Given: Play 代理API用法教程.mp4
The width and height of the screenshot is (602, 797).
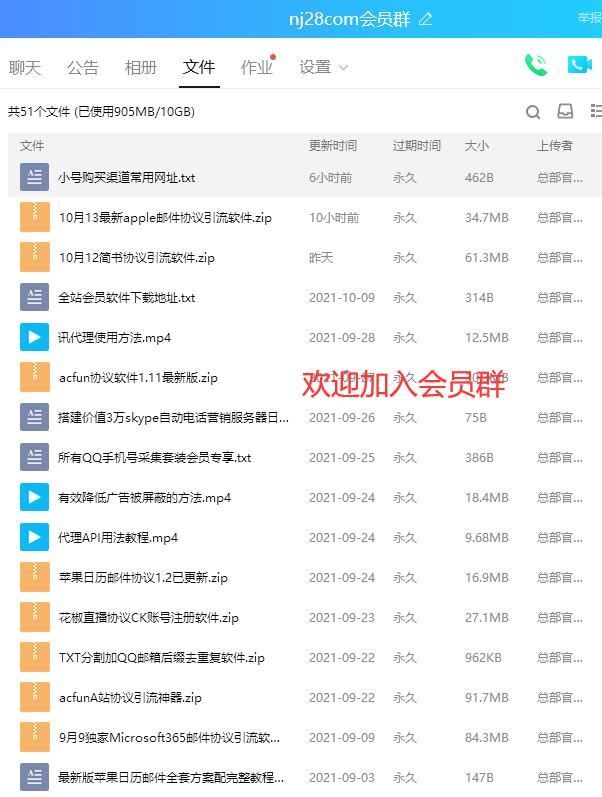Looking at the screenshot, I should click(x=118, y=538).
